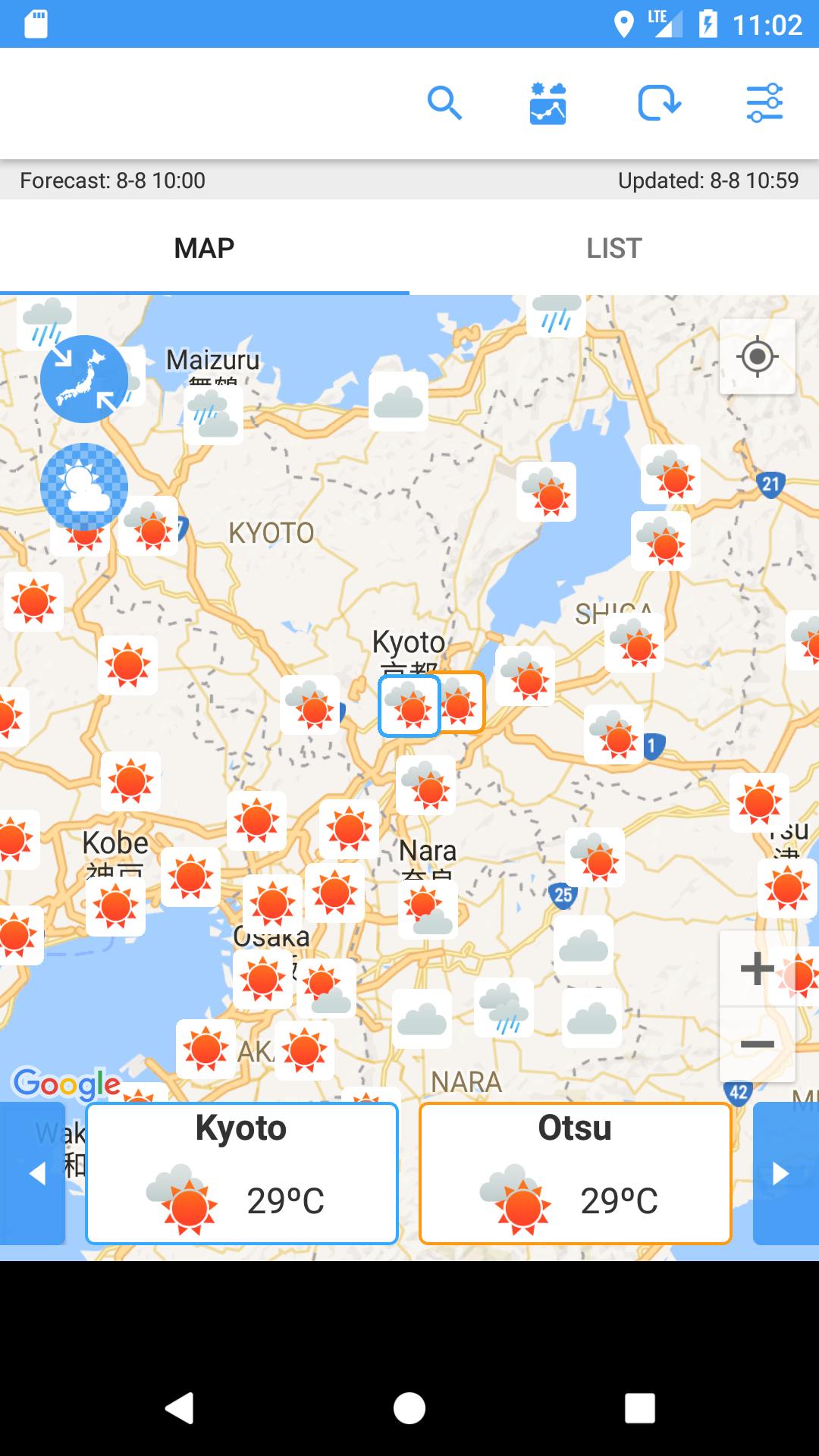819x1456 pixels.
Task: Expand map details with the plus control
Action: (755, 968)
